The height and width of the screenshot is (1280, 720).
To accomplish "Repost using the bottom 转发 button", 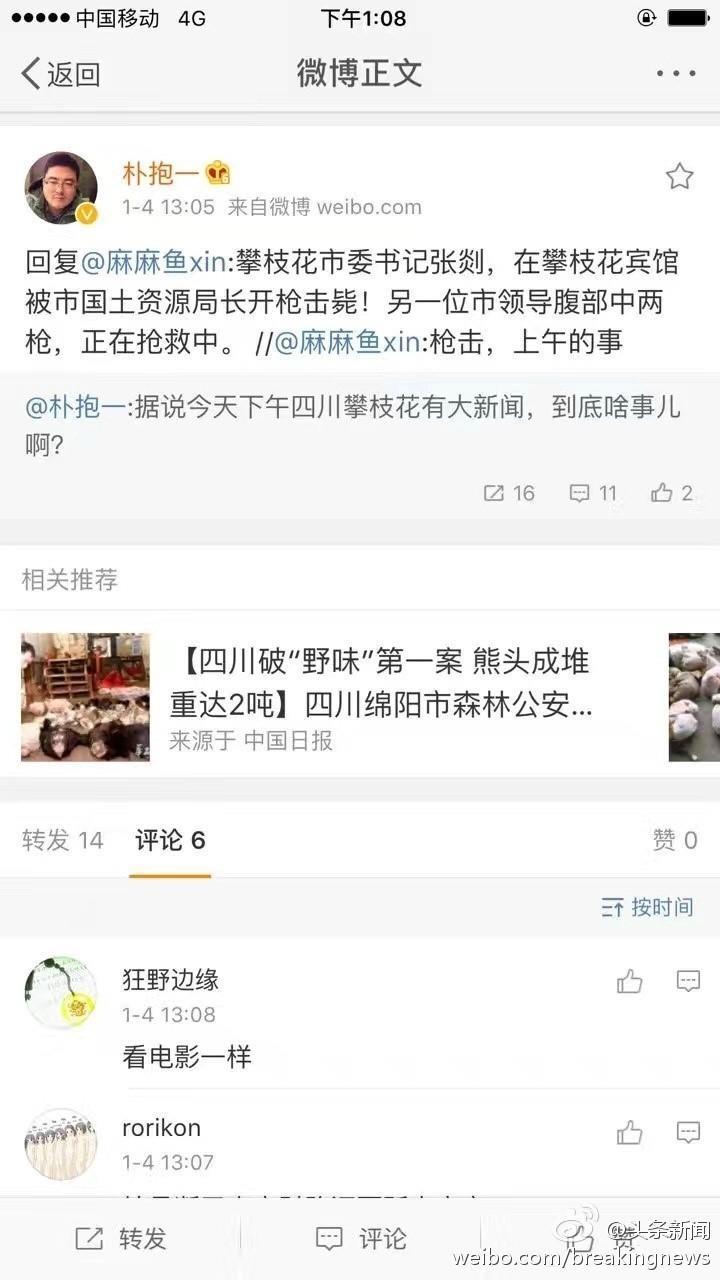I will click(x=121, y=1239).
